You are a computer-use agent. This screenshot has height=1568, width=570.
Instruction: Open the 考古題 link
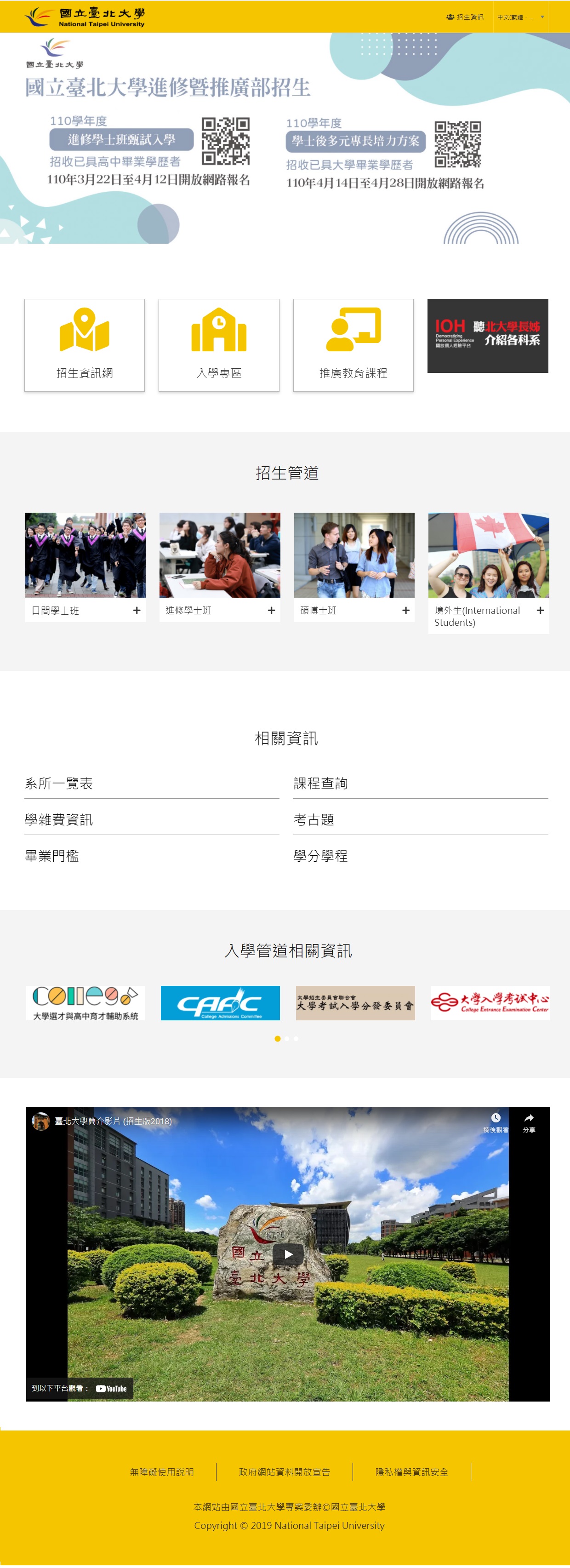[x=314, y=819]
